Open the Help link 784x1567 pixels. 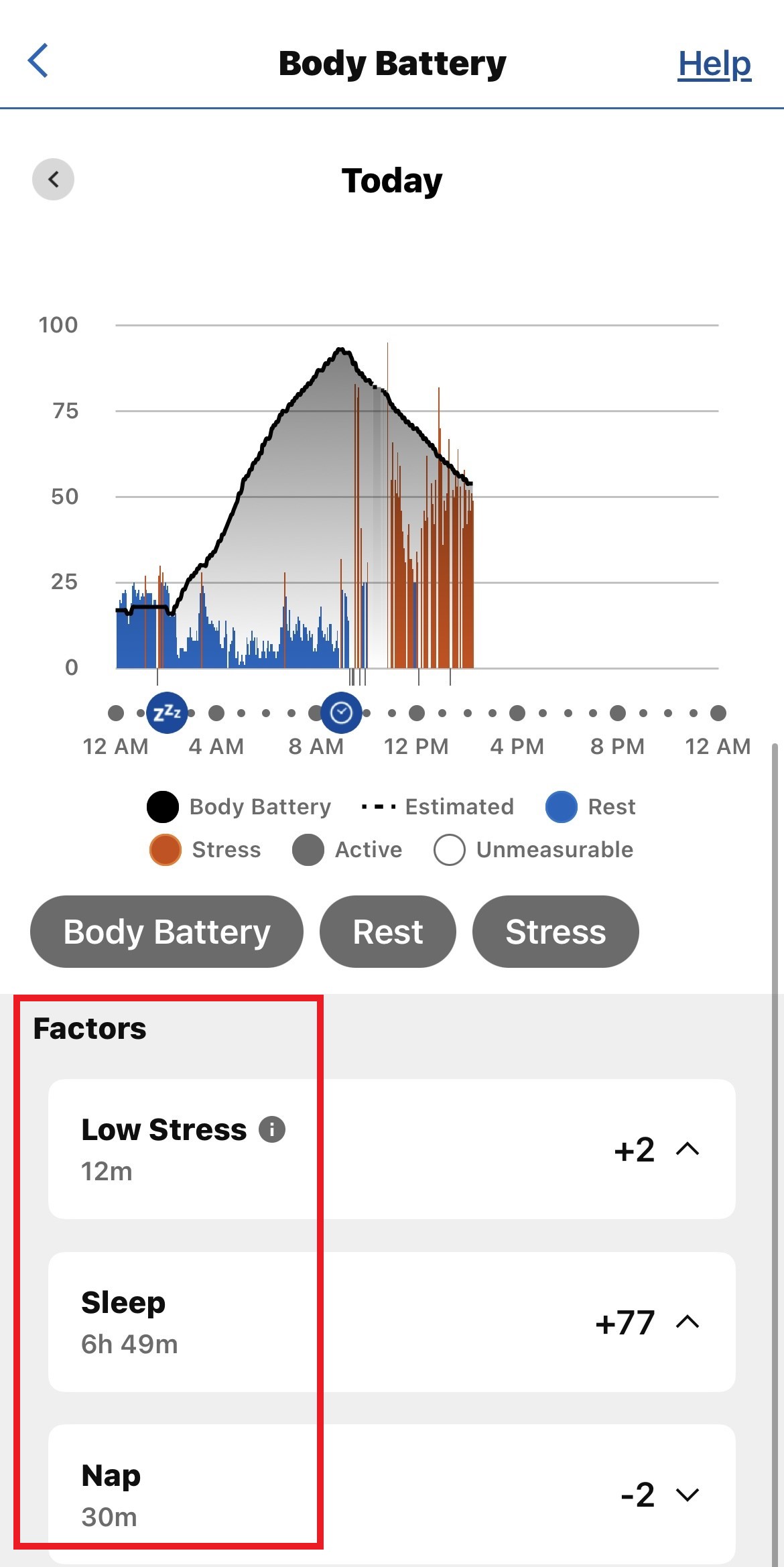pos(714,64)
